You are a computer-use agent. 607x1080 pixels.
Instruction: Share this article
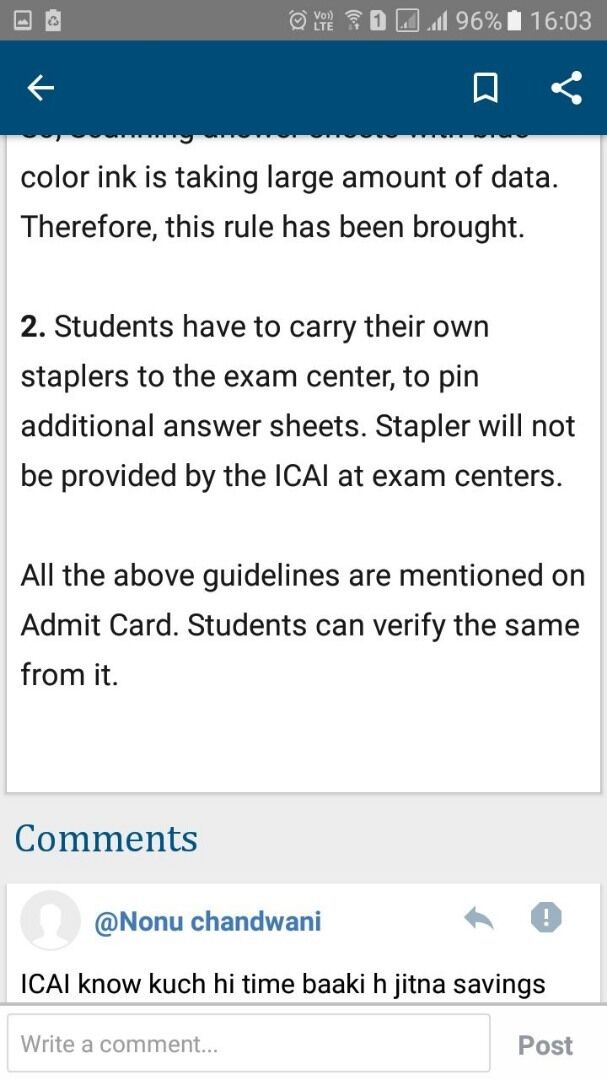pos(566,89)
